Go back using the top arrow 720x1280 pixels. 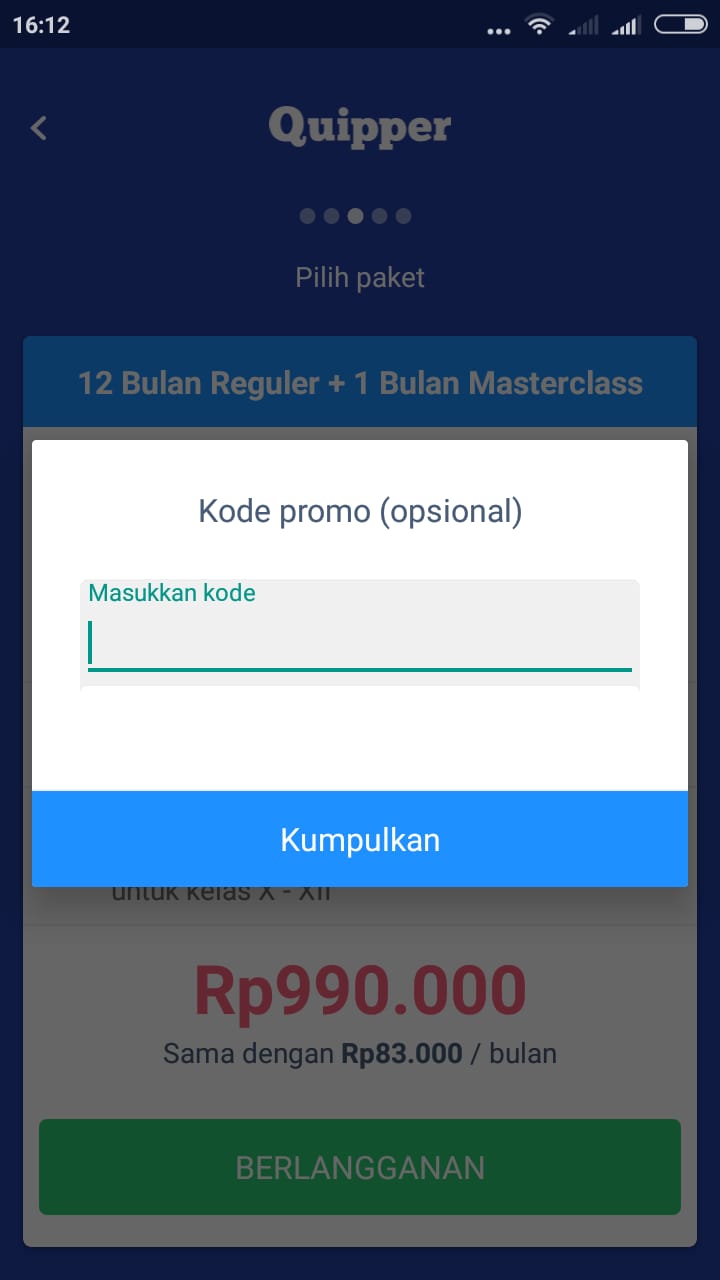39,128
